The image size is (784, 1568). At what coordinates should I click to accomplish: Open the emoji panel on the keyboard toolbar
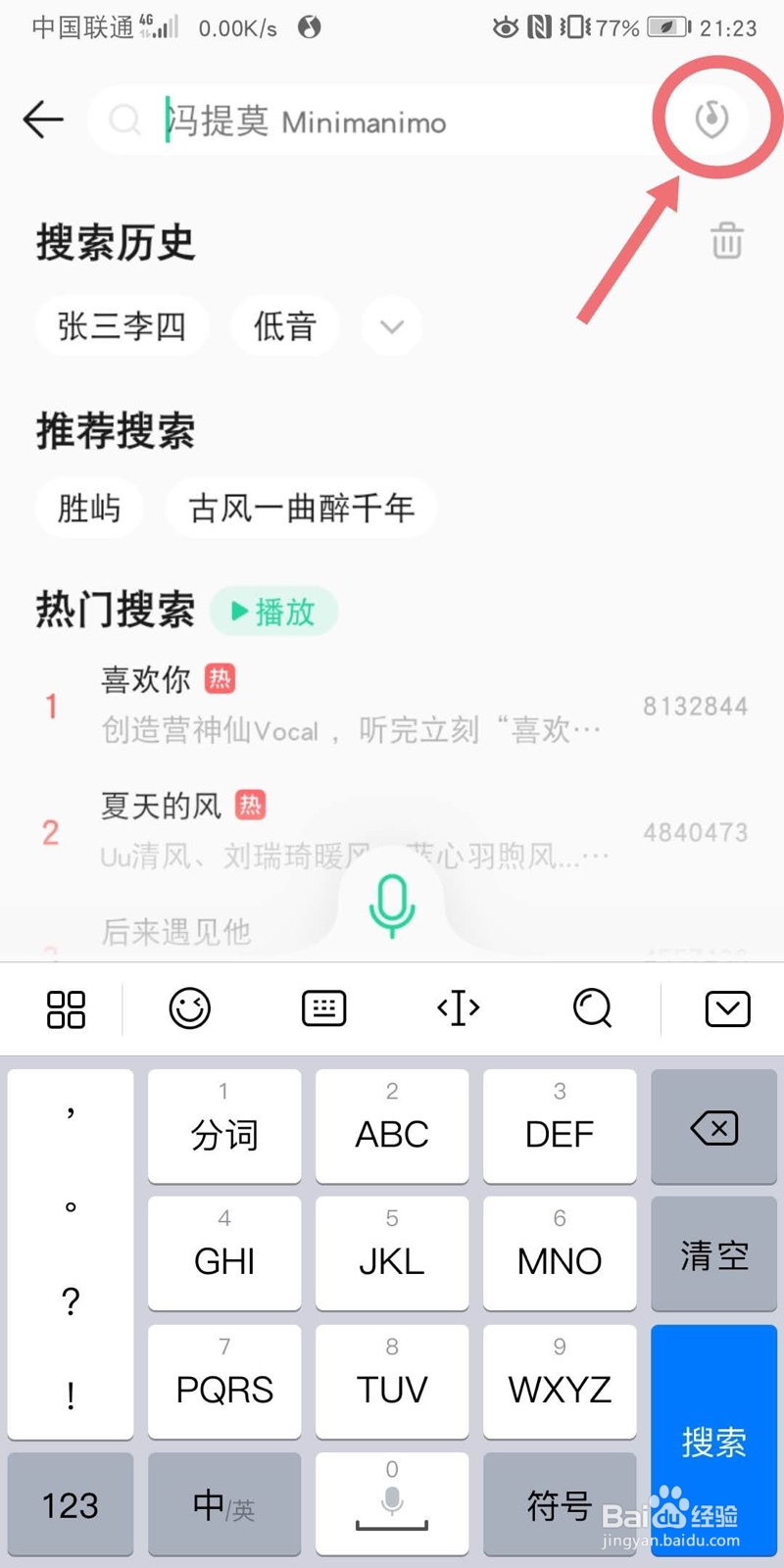189,1007
